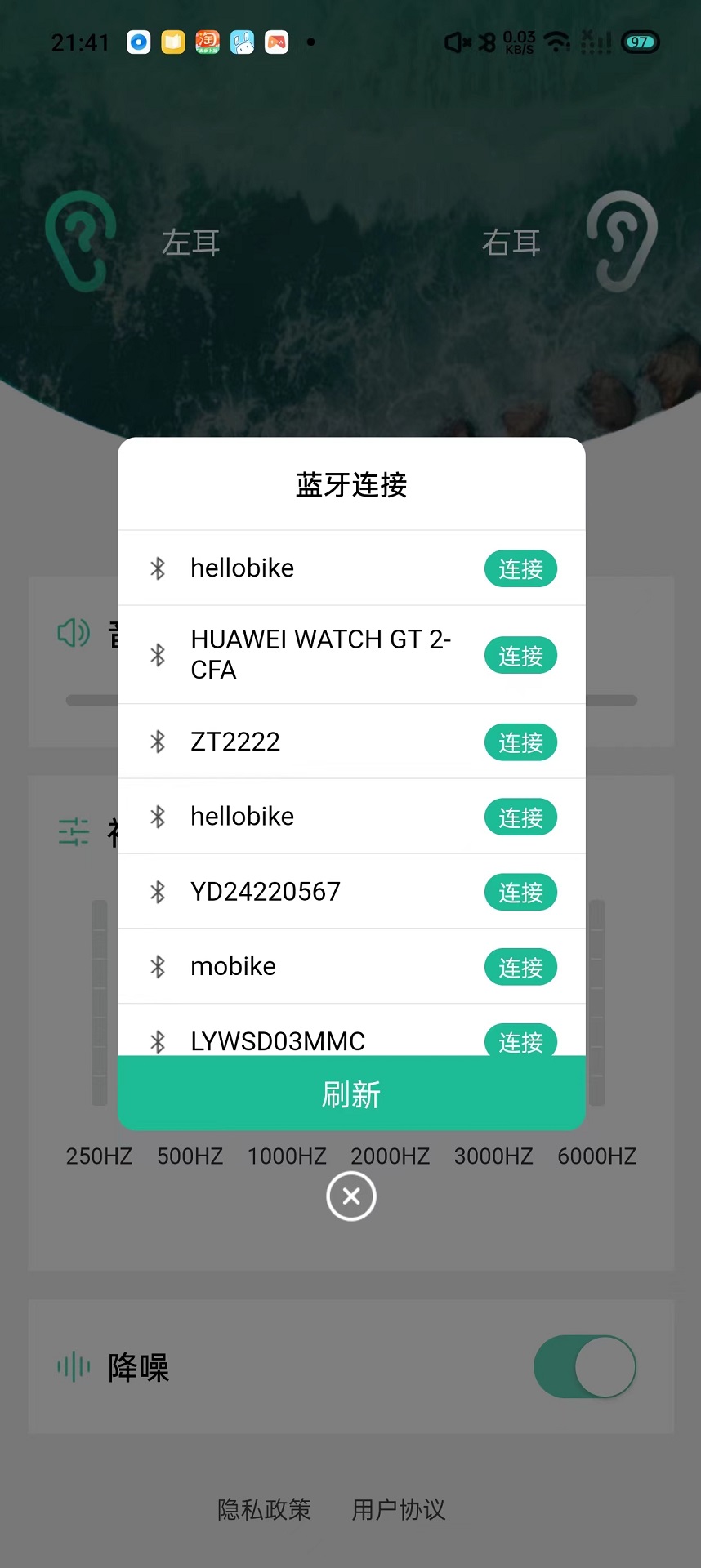
Task: Click the Bluetooth icon beside HUAWEI WATCH GT 2-CFA
Action: [158, 655]
